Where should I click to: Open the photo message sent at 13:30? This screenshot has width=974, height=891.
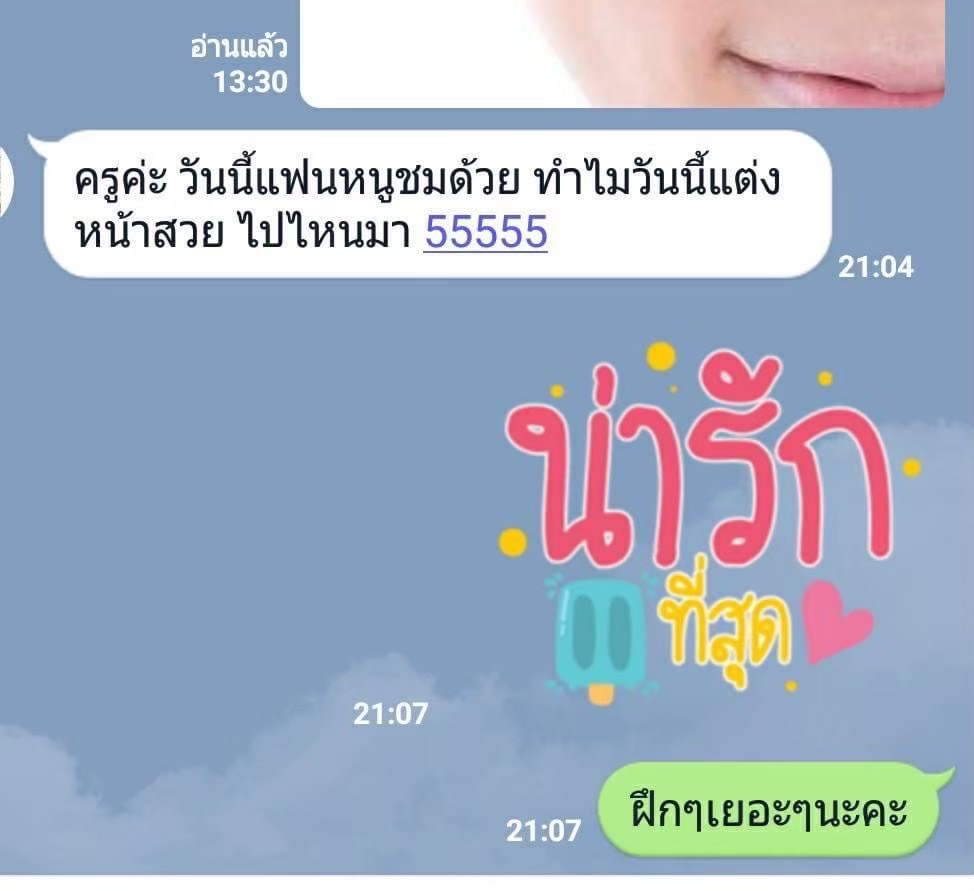pyautogui.click(x=622, y=52)
